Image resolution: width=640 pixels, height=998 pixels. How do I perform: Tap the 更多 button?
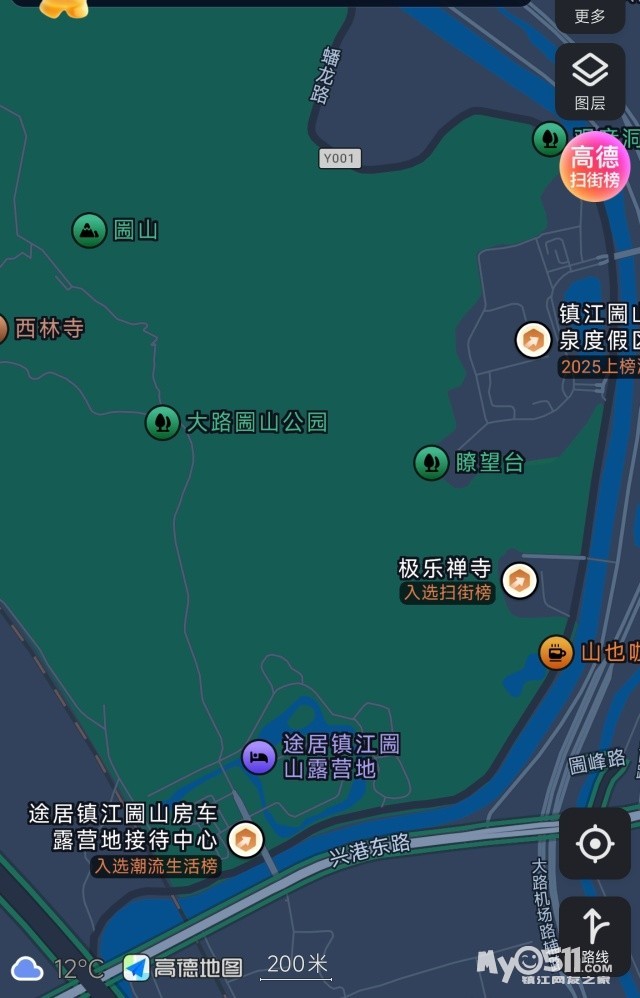point(590,15)
